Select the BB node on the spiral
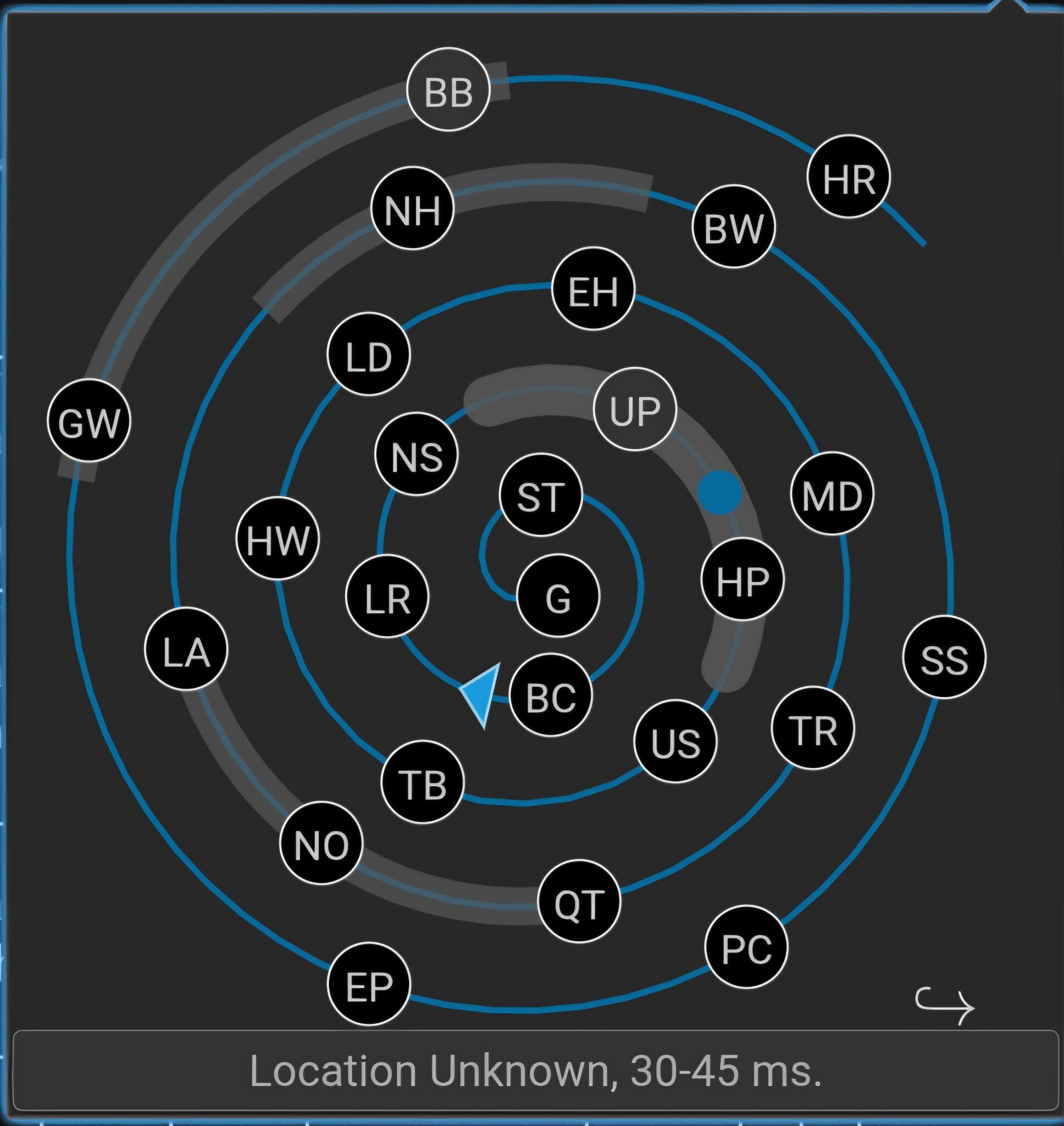1064x1126 pixels. click(x=448, y=90)
